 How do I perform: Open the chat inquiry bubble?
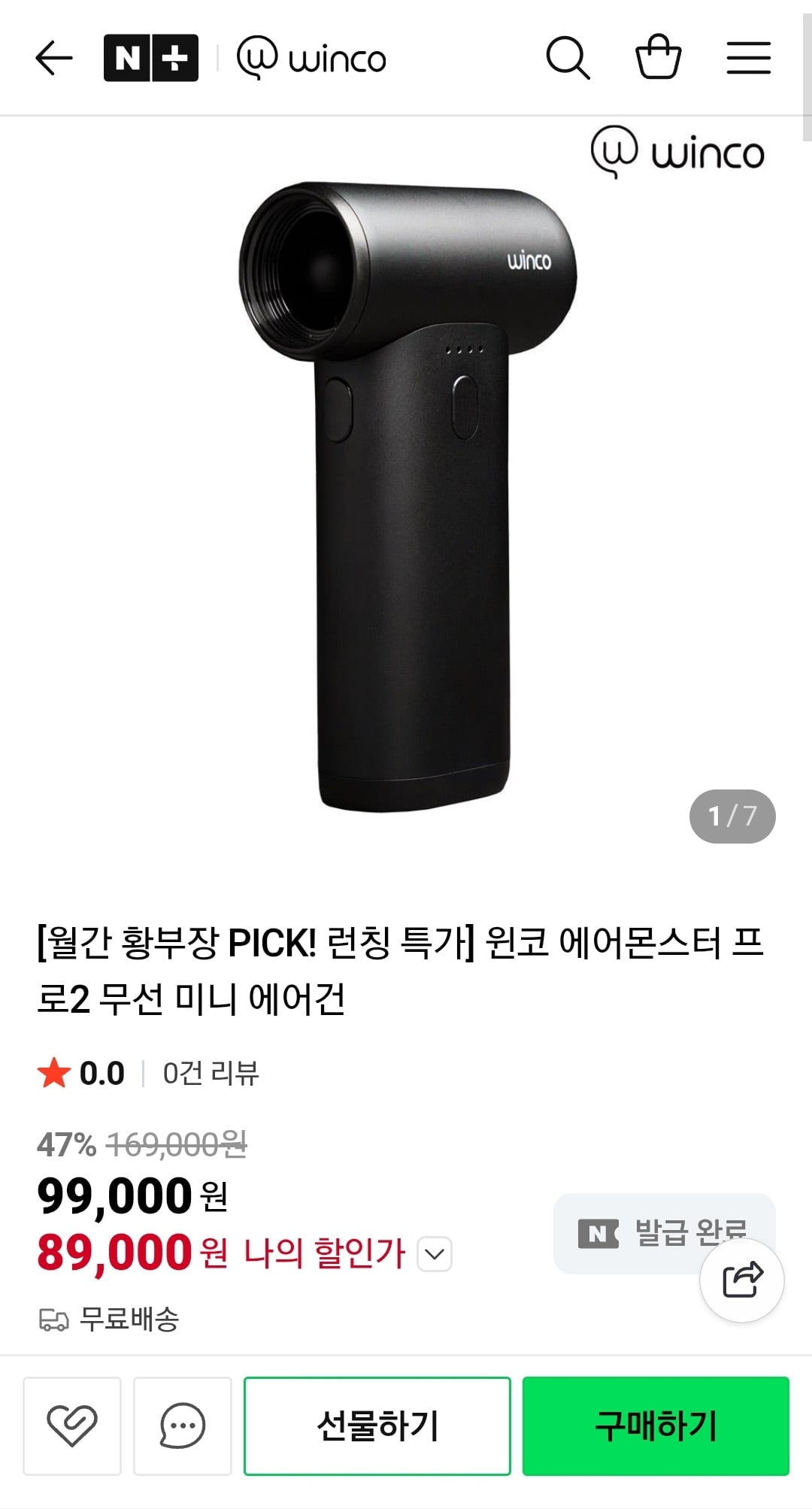coord(183,1426)
